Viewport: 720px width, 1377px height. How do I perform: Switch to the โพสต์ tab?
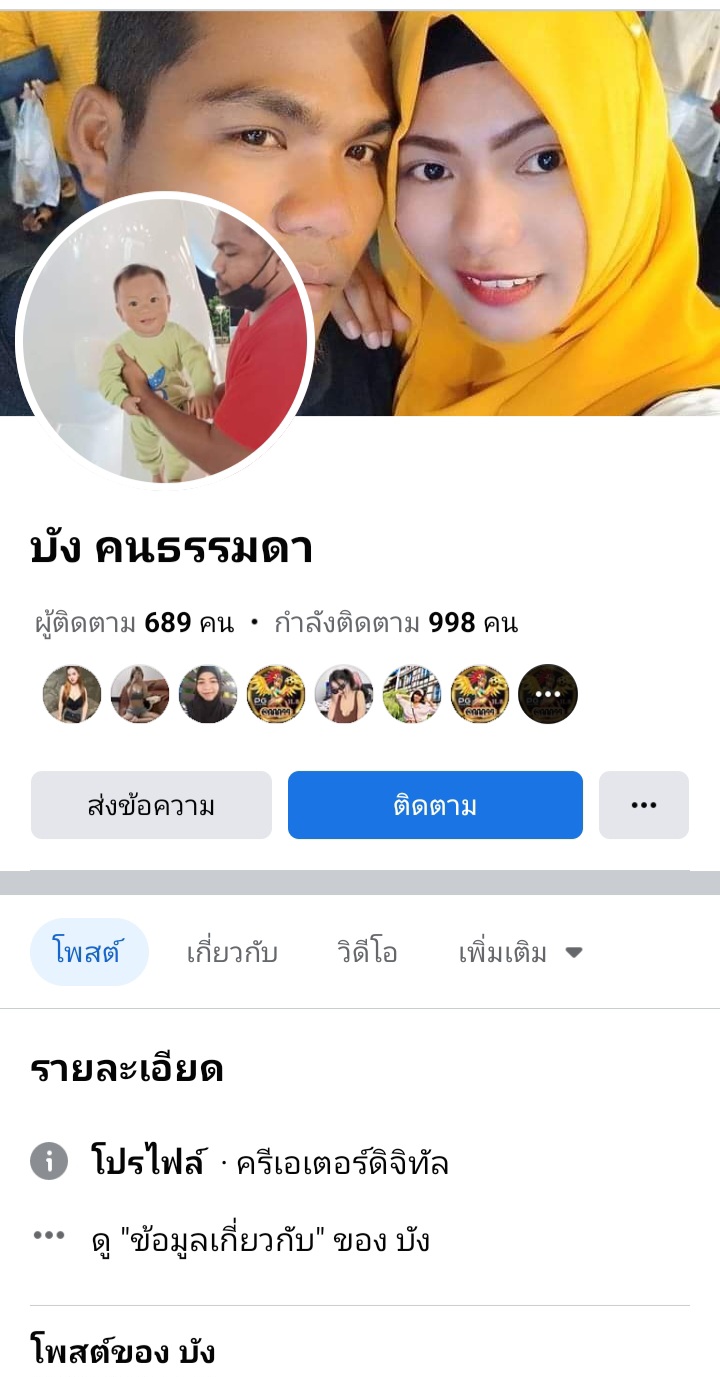click(x=89, y=952)
